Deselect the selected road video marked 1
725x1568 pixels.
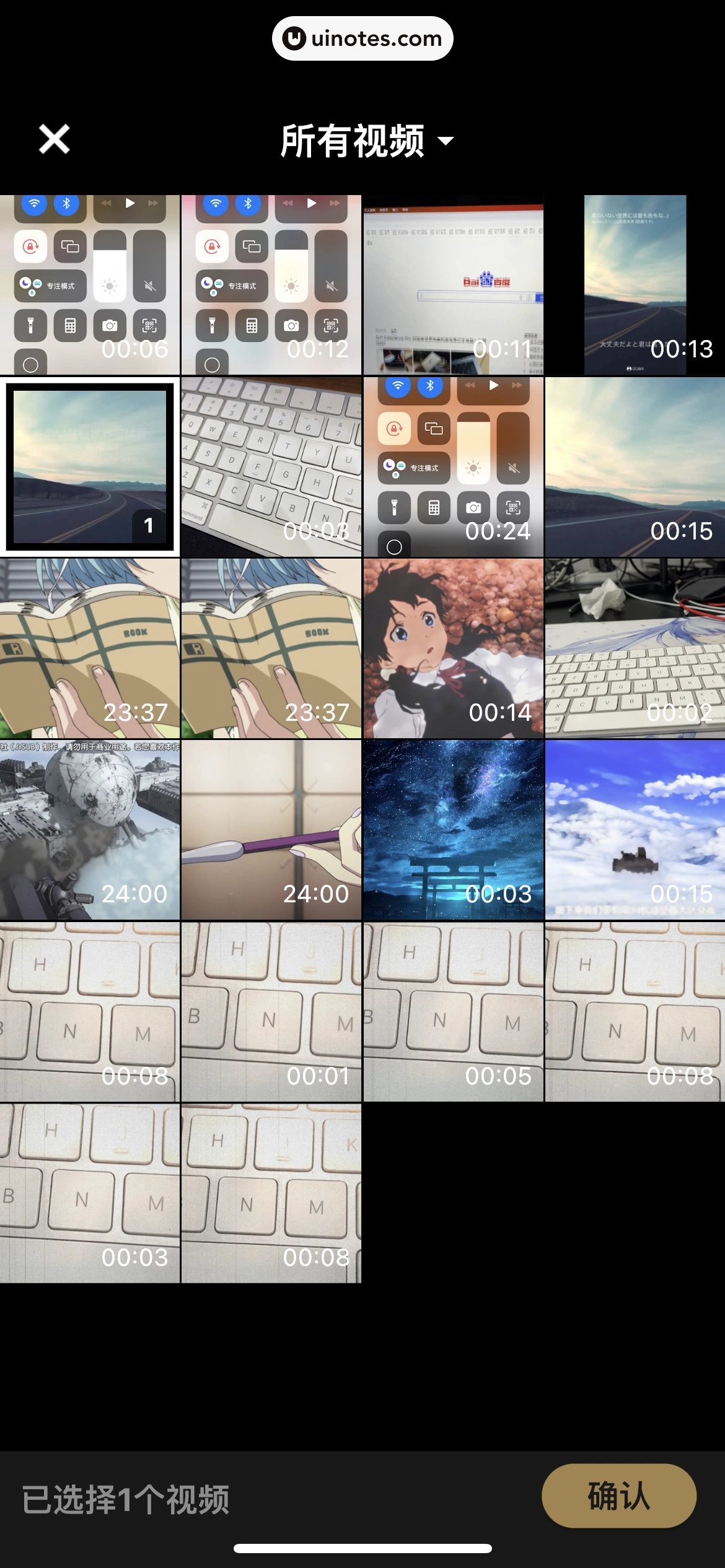point(90,466)
